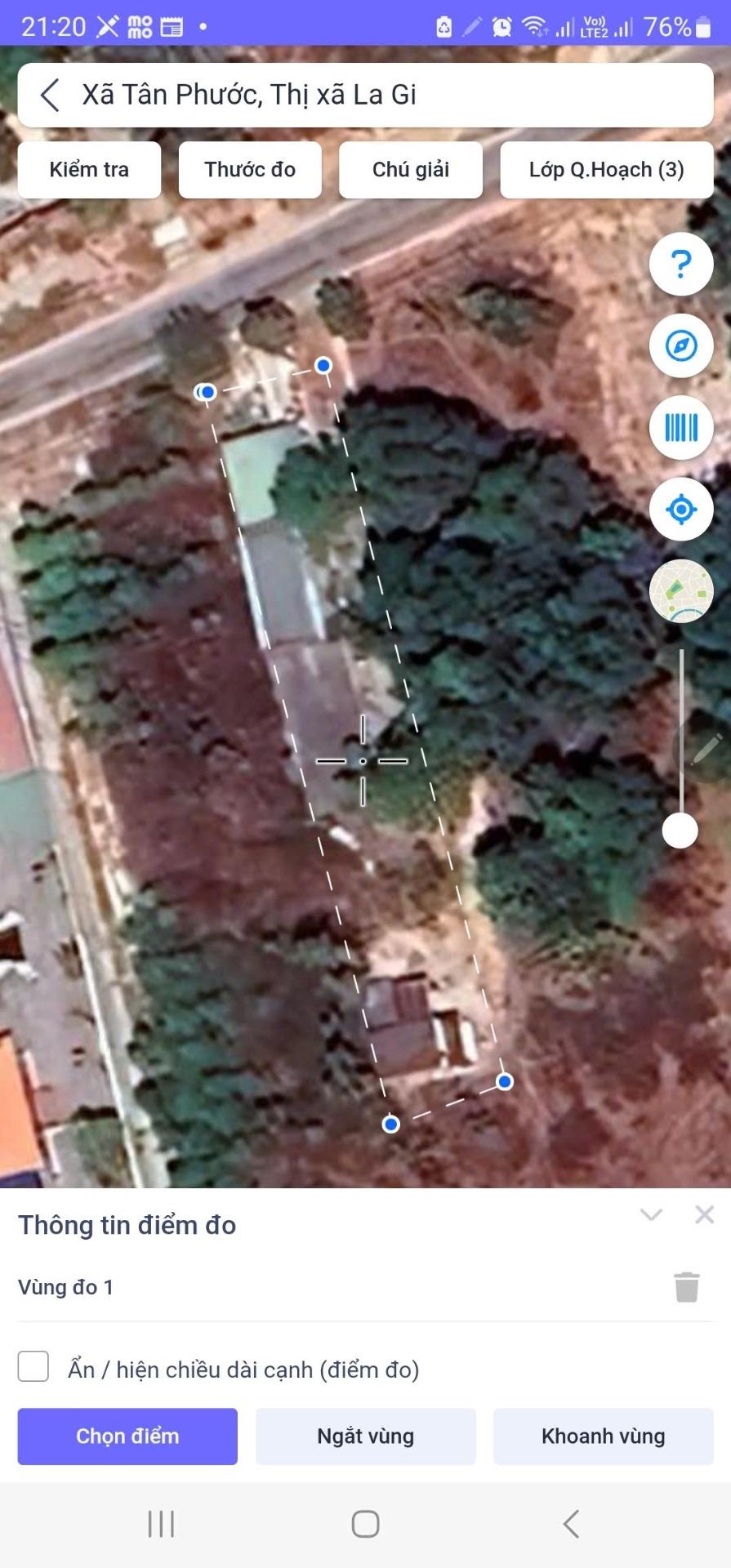Switch the base map using the map thumbnail
The width and height of the screenshot is (731, 1568).
(681, 590)
